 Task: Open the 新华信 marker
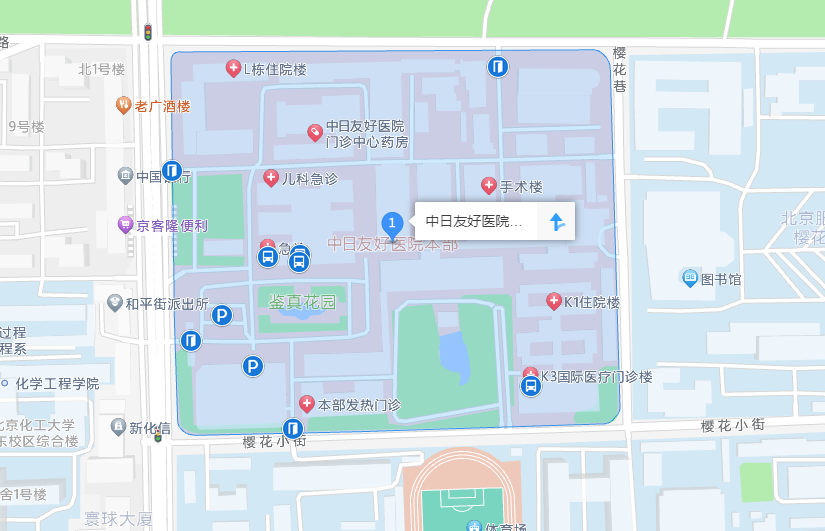[x=118, y=427]
